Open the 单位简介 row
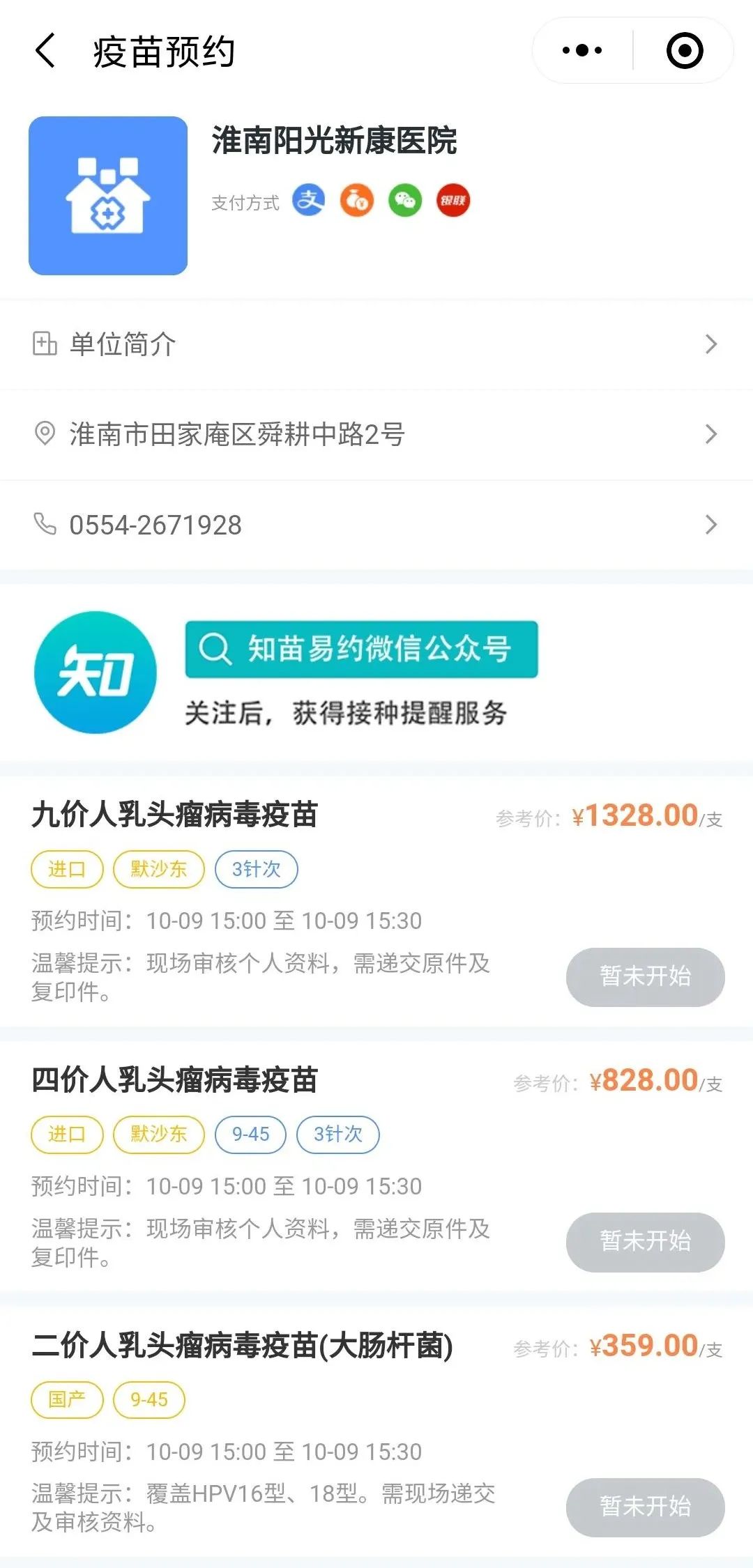Viewport: 753px width, 1568px height. click(376, 344)
